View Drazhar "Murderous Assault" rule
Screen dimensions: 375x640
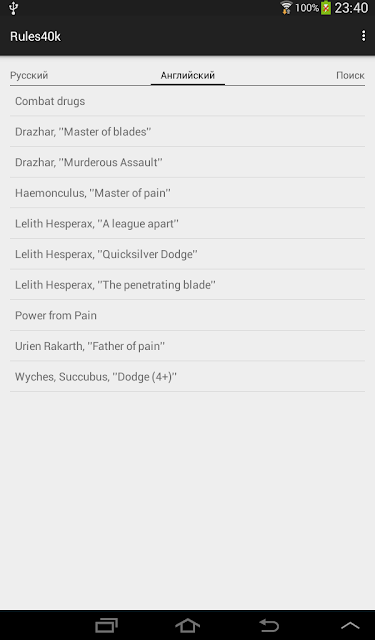(x=187, y=162)
